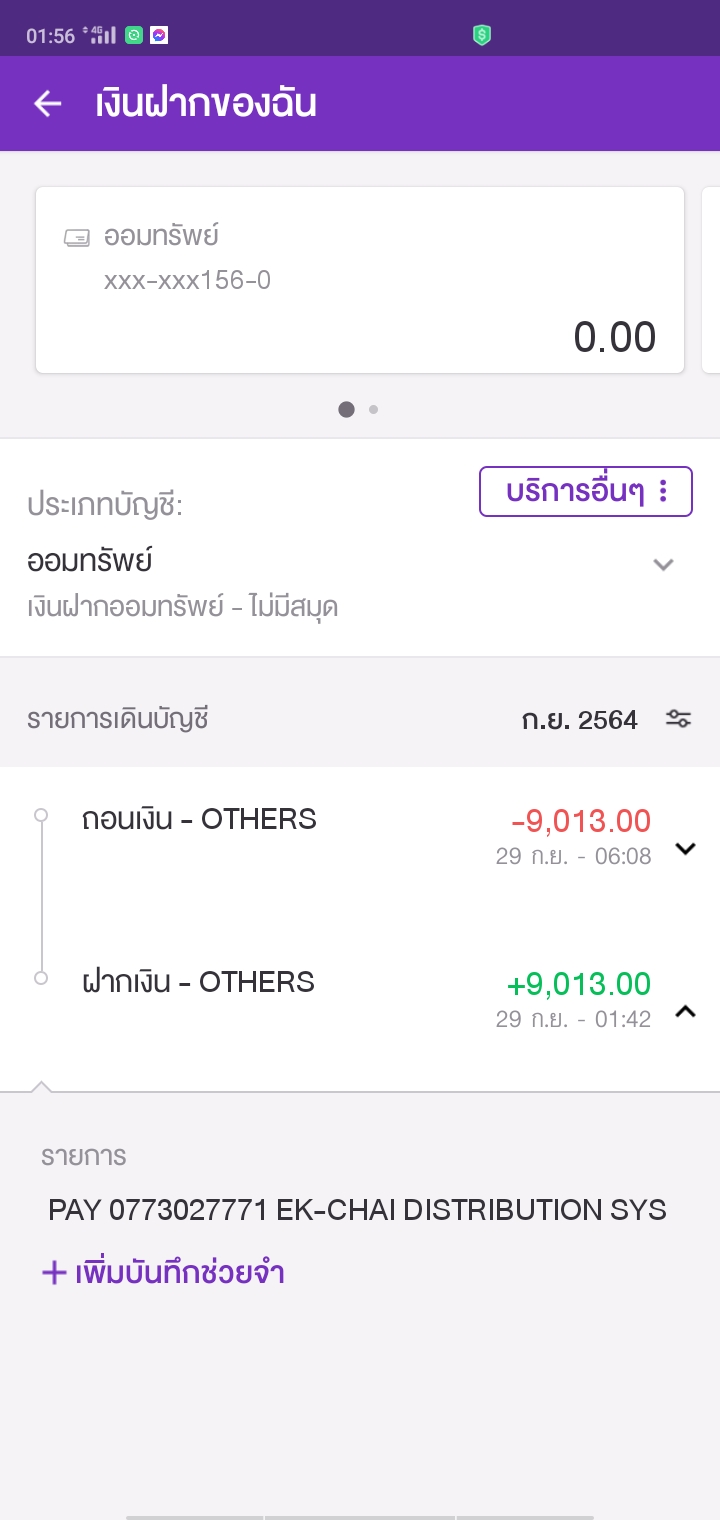This screenshot has width=720, height=1520.
Task: Go back using the top arrow
Action: [x=47, y=103]
